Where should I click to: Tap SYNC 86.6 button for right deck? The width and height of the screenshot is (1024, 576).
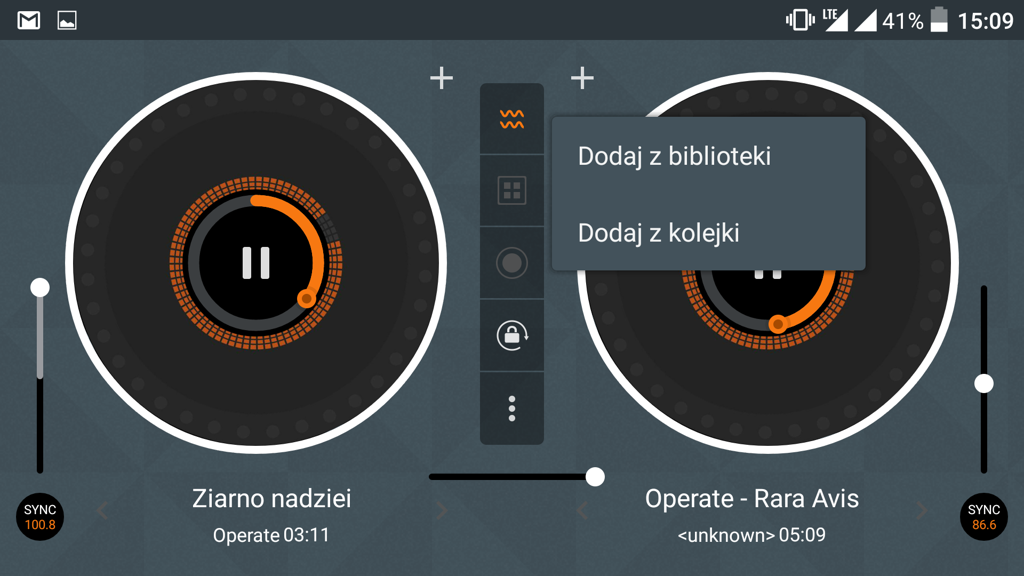tap(984, 517)
